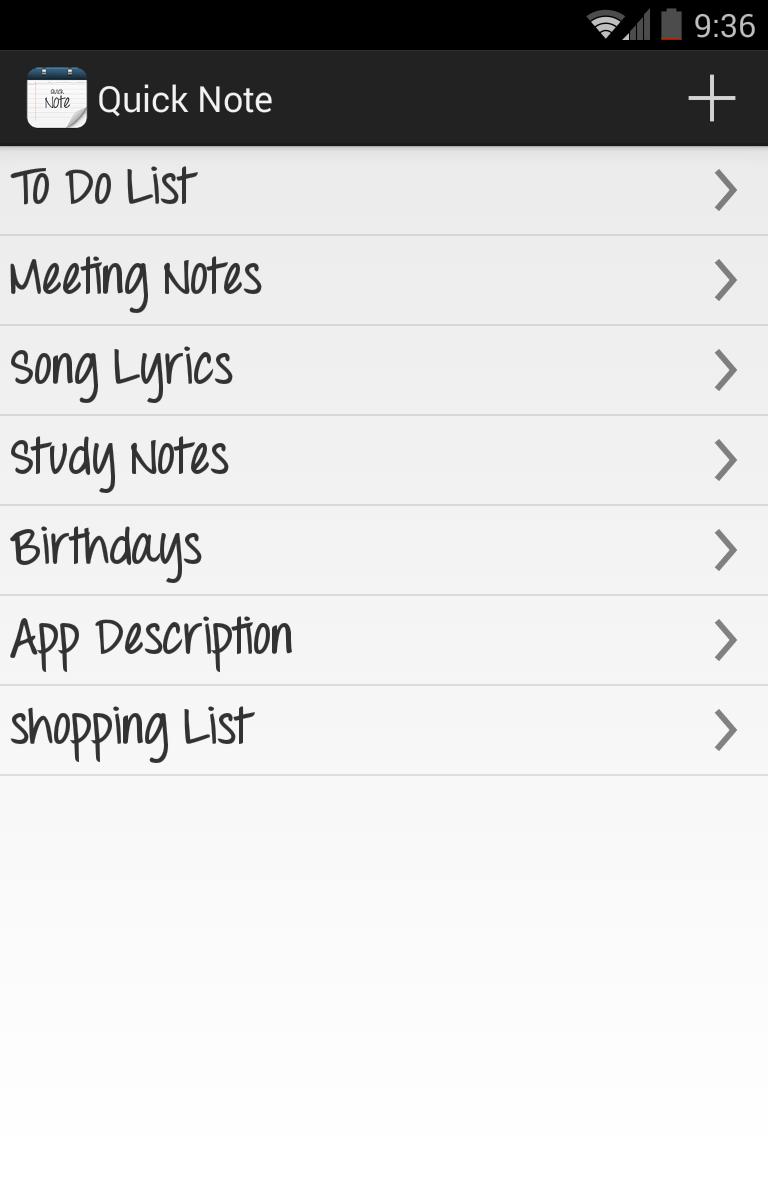Select the Birthdays note
768x1184 pixels.
[384, 550]
